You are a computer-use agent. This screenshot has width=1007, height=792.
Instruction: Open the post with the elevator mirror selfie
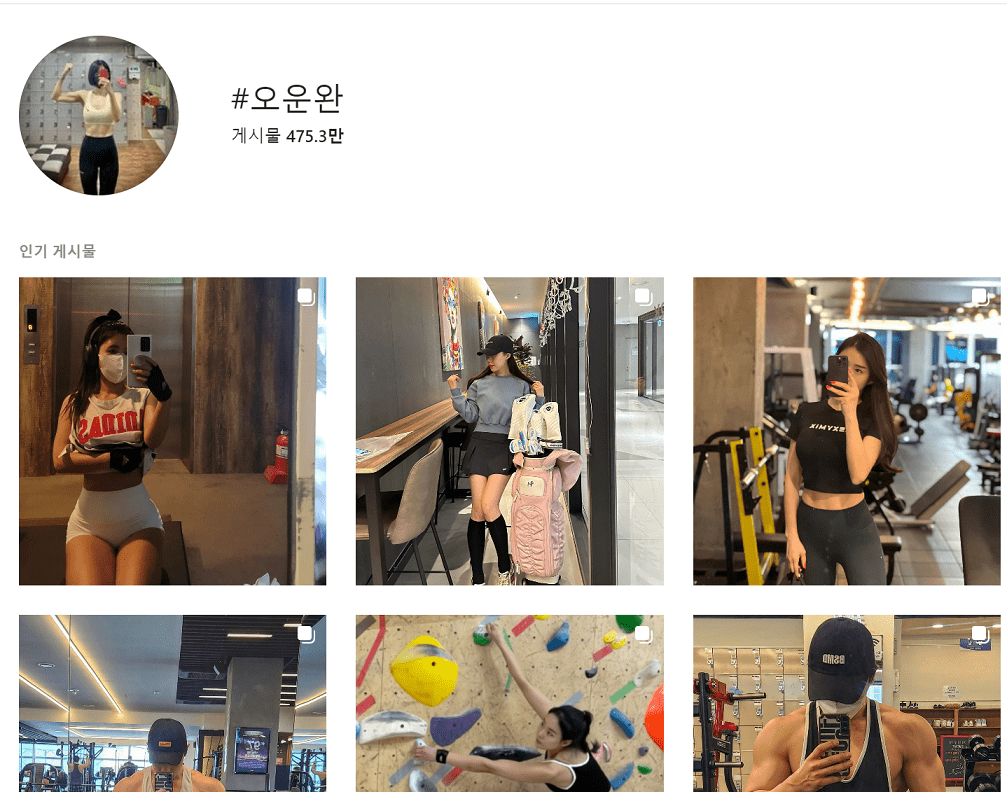pyautogui.click(x=172, y=431)
